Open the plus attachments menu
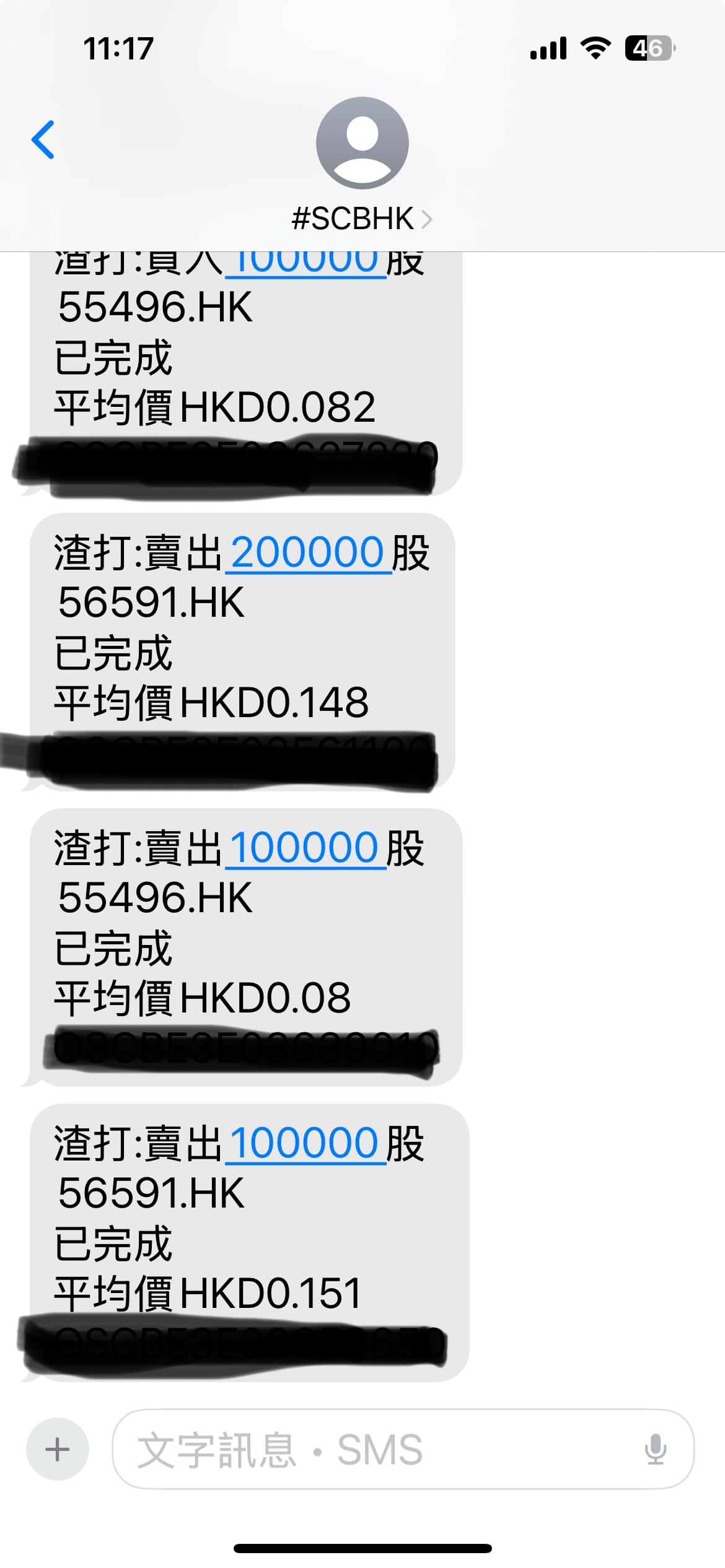The width and height of the screenshot is (725, 1568). click(x=58, y=1449)
